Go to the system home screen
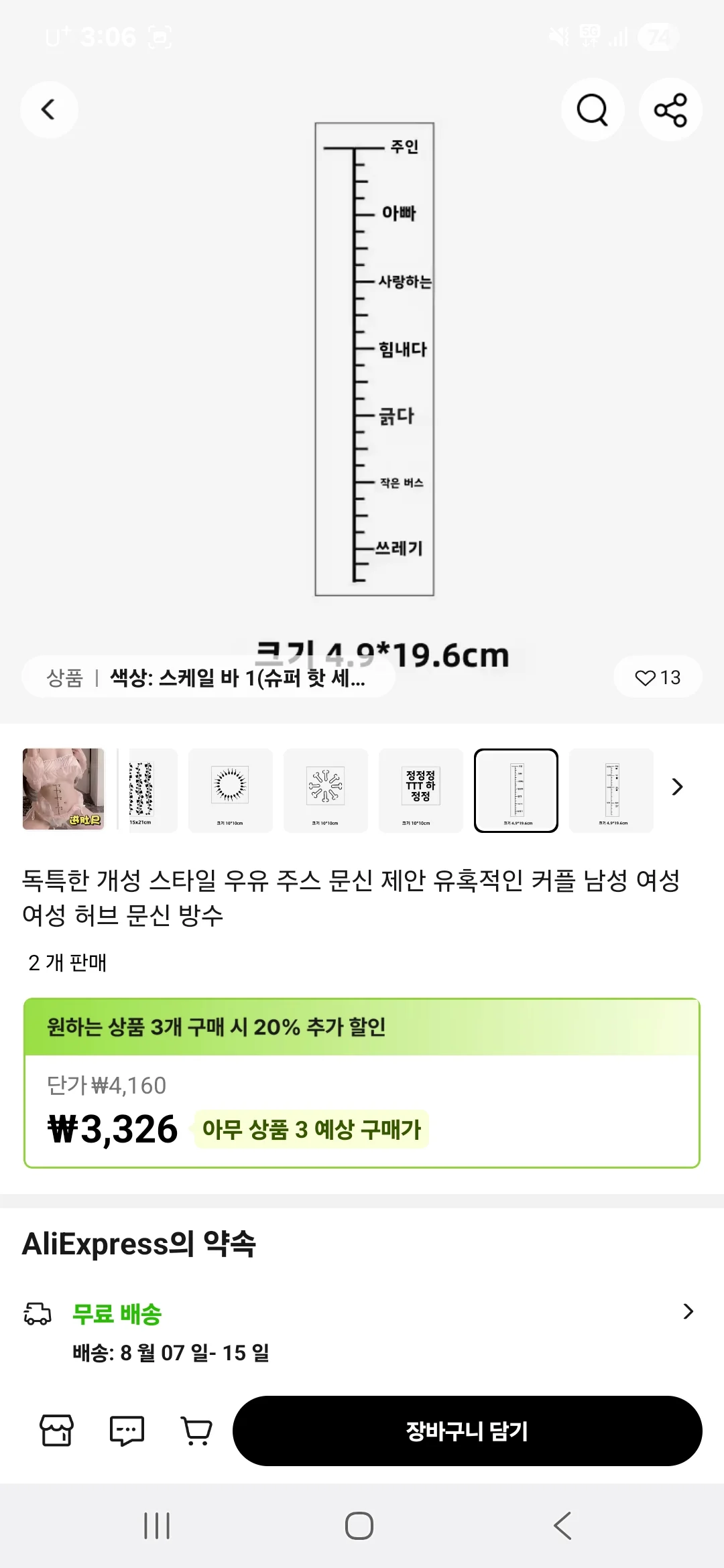724x1568 pixels. click(x=359, y=1526)
